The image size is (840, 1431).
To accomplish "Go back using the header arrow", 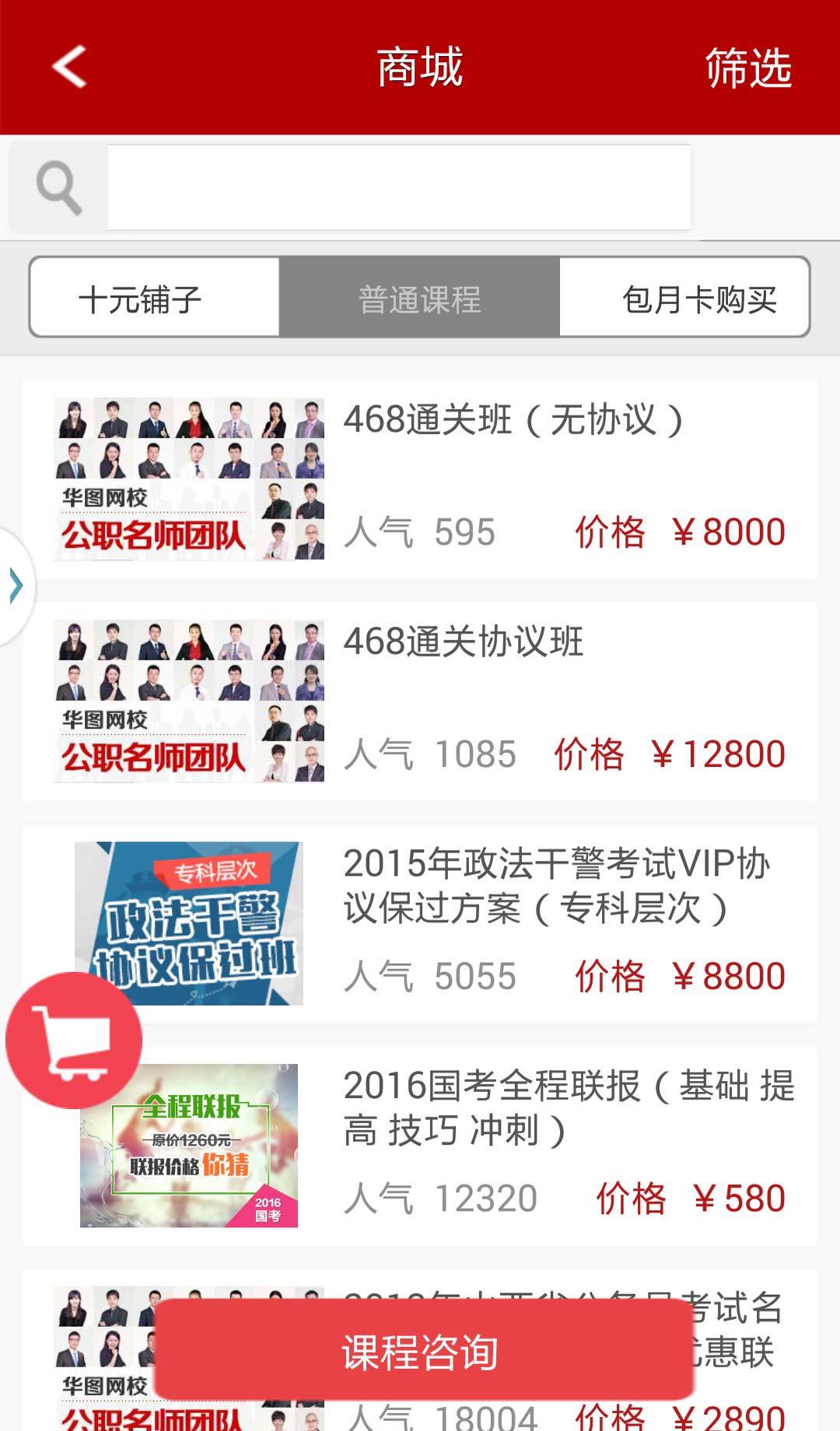I will pyautogui.click(x=68, y=67).
